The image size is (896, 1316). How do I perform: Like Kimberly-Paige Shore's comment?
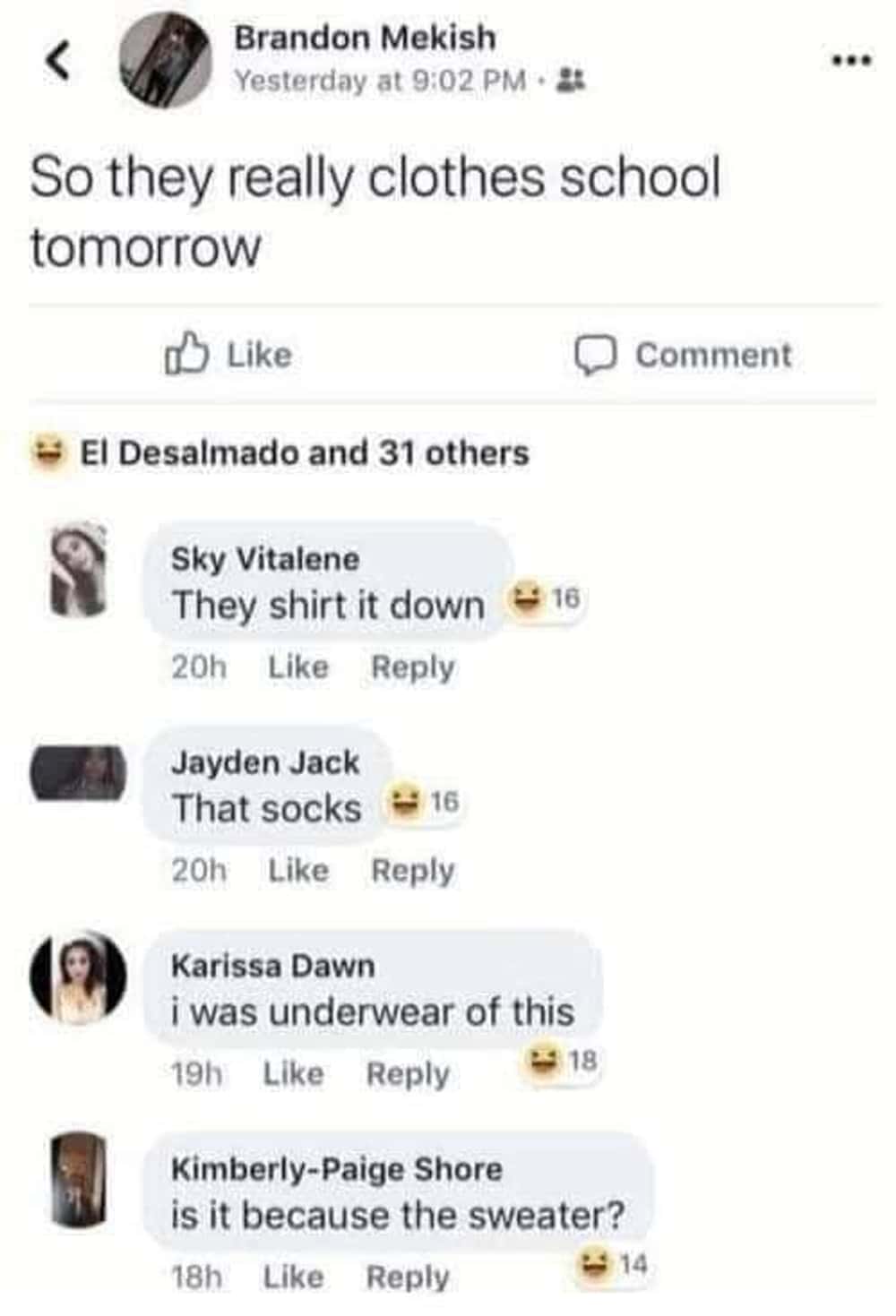pyautogui.click(x=293, y=1277)
